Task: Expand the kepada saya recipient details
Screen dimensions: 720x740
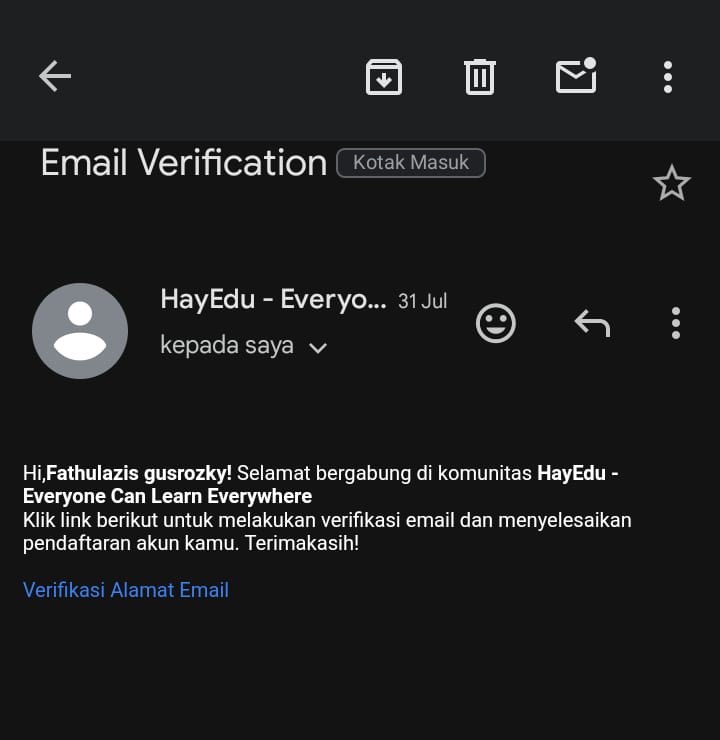Action: click(x=318, y=348)
